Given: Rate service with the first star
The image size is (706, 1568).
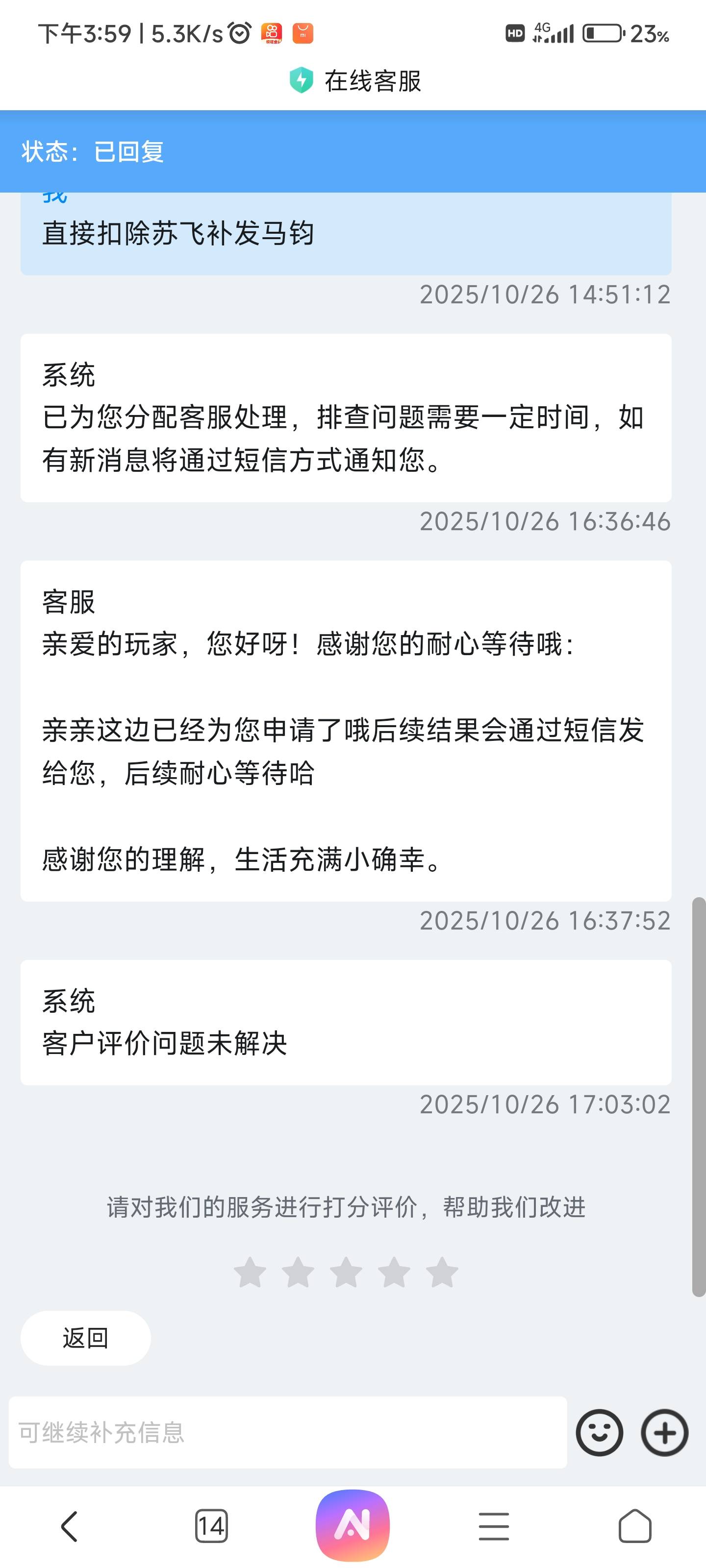Looking at the screenshot, I should (250, 1272).
